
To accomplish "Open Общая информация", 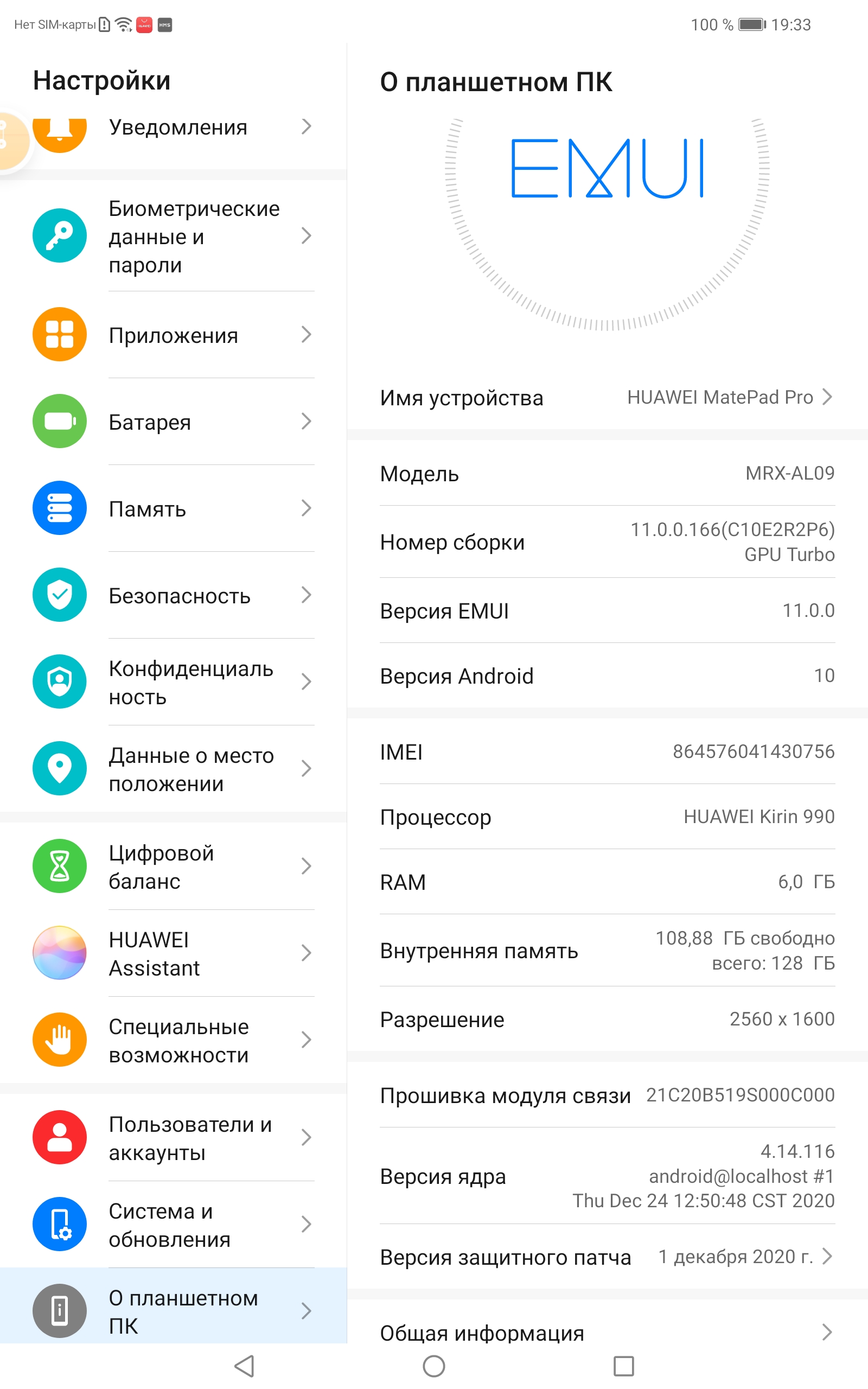I will point(607,1331).
